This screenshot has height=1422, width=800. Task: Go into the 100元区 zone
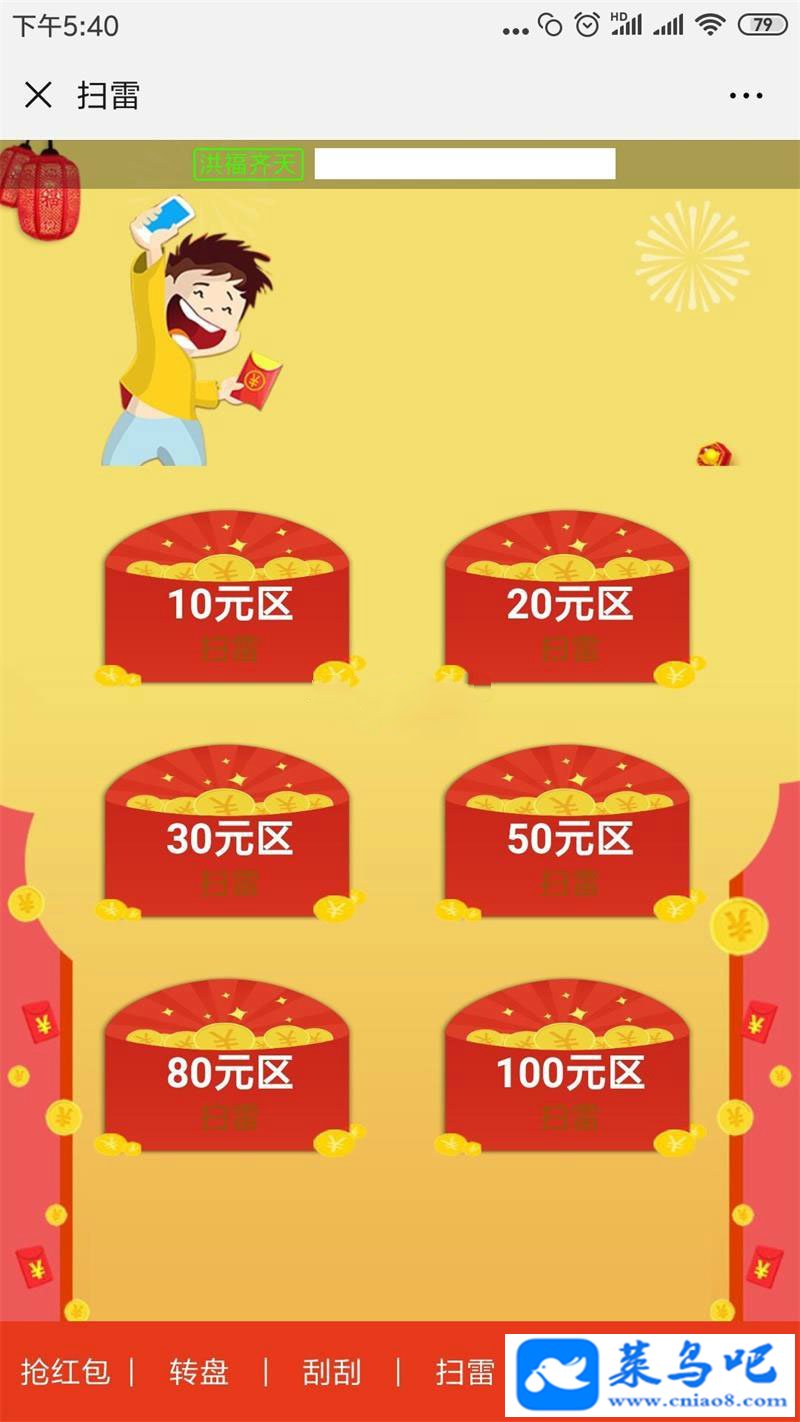(568, 1072)
